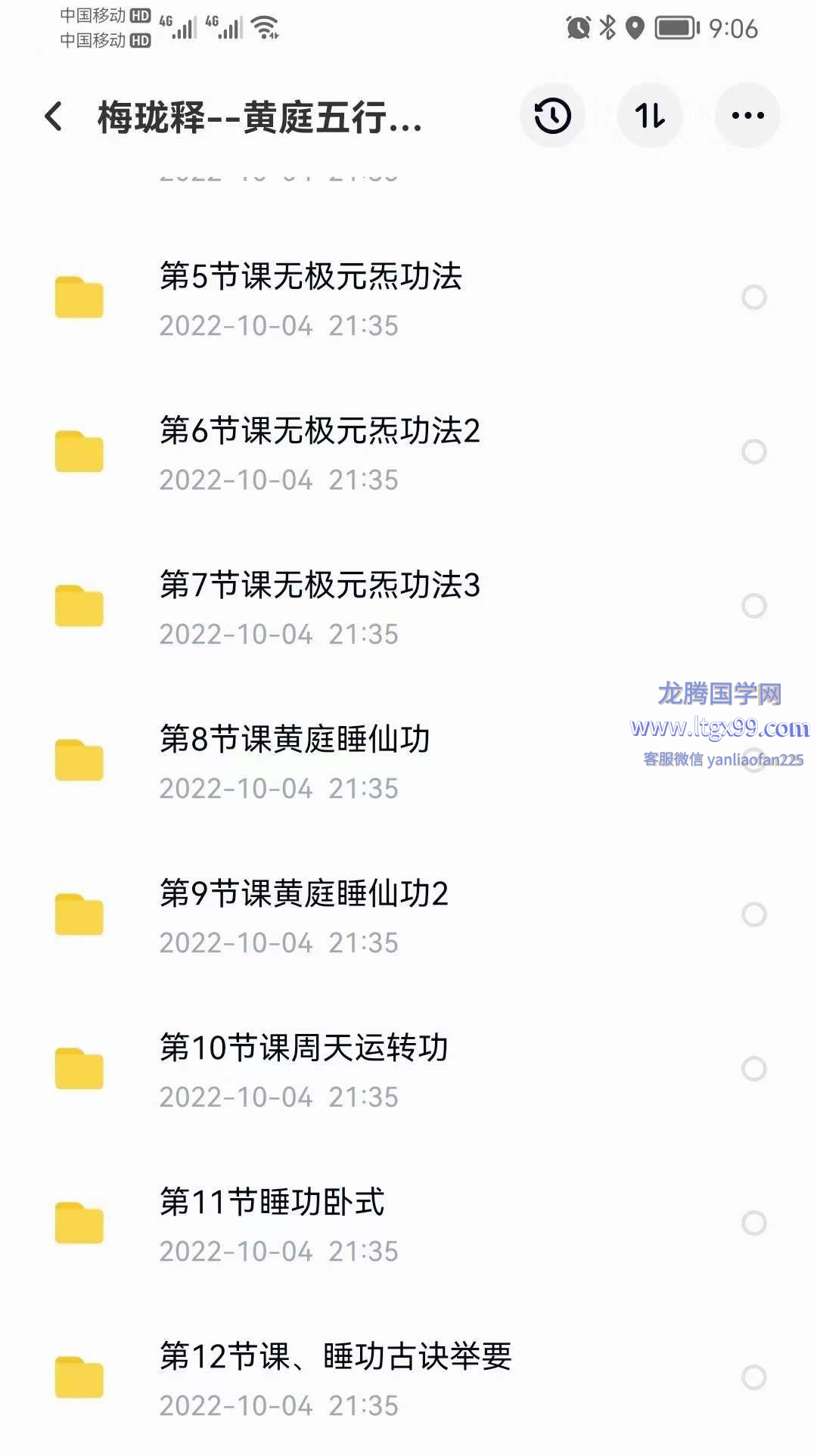Select the circle for 第7节课无极元炁功法3
Viewport: 817px width, 1456px height.
click(x=754, y=606)
